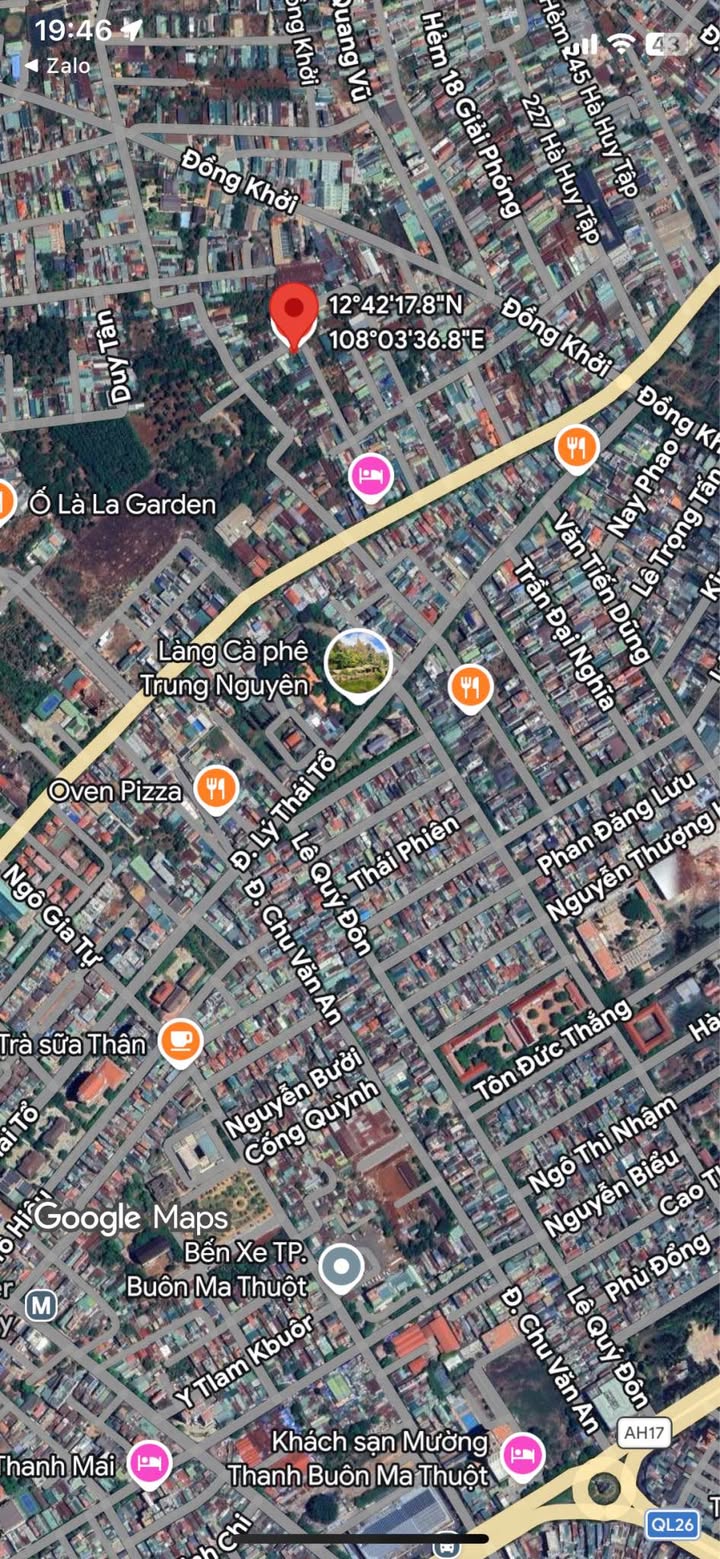Screen dimensions: 720x1559
Task: Open Ố Là La Garden place marker
Action: click(x=5, y=503)
